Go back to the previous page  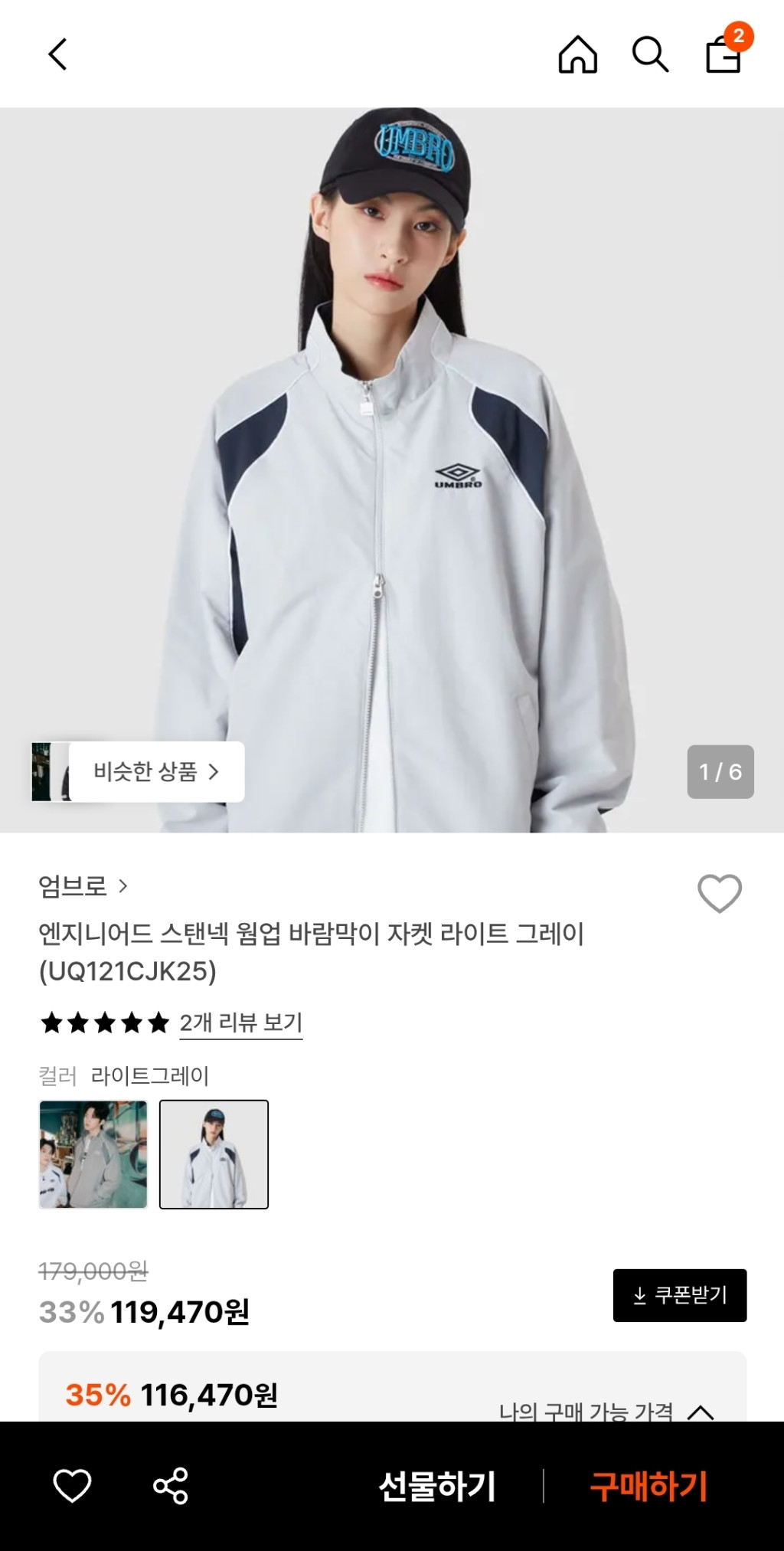[x=58, y=54]
